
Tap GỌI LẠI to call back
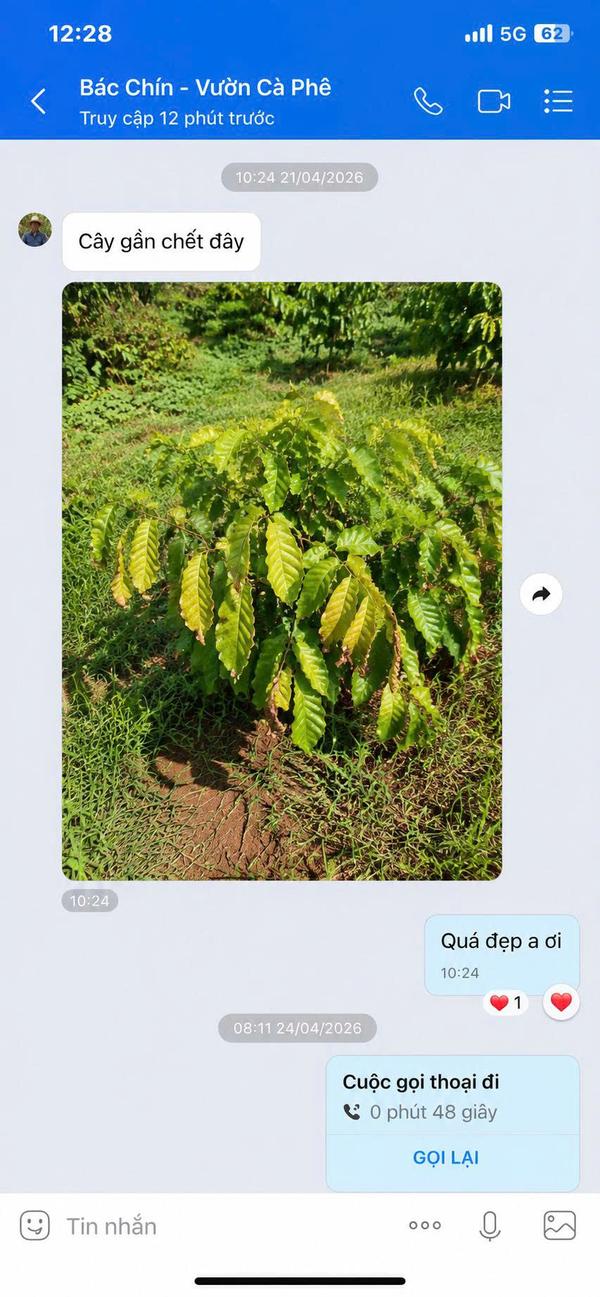[x=446, y=1157]
